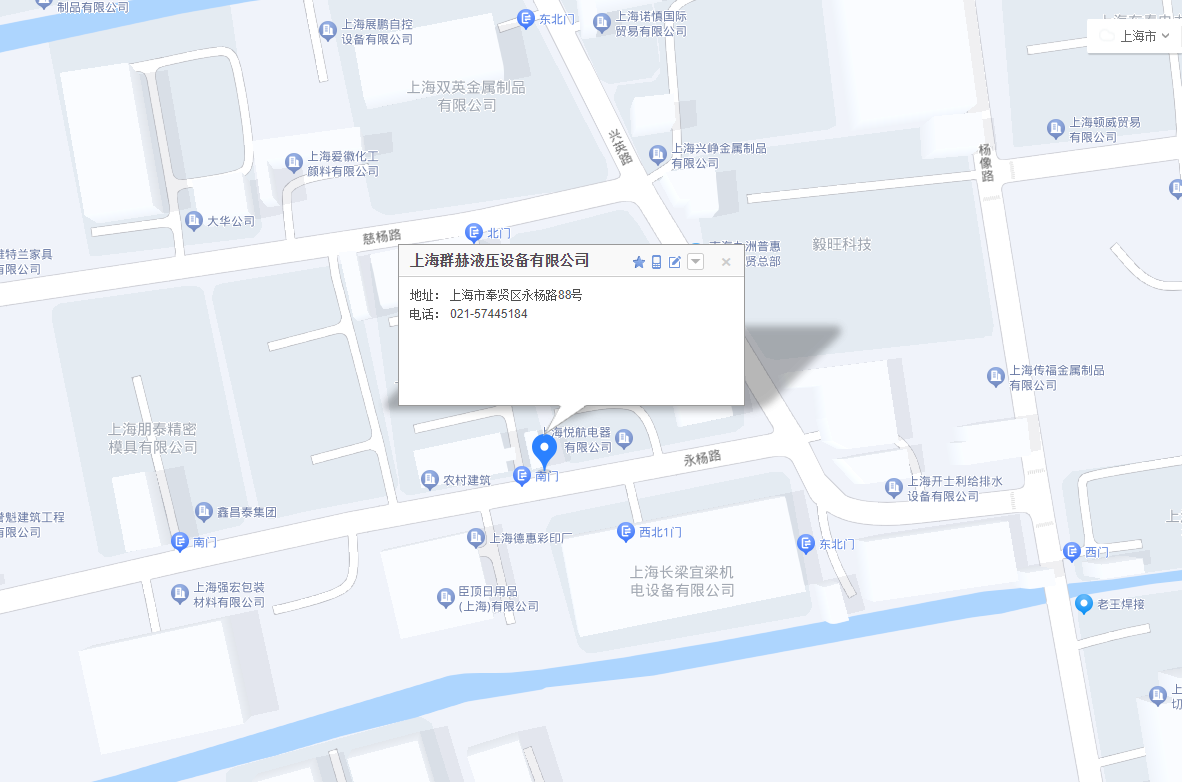Open 鑫昌泰集团 point of interest
Image resolution: width=1182 pixels, height=782 pixels.
(x=205, y=512)
